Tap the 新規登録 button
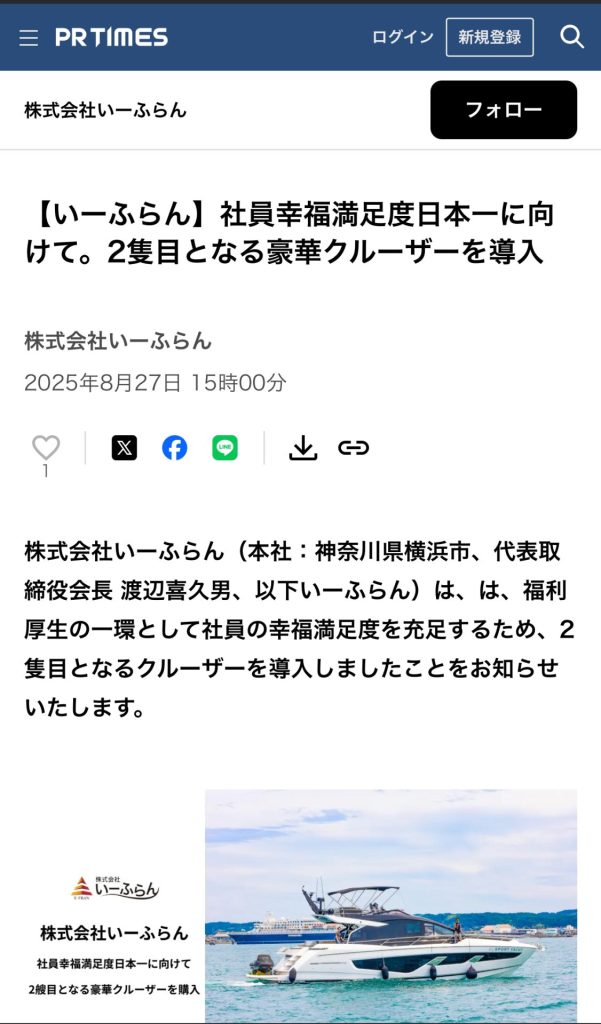 click(x=490, y=37)
